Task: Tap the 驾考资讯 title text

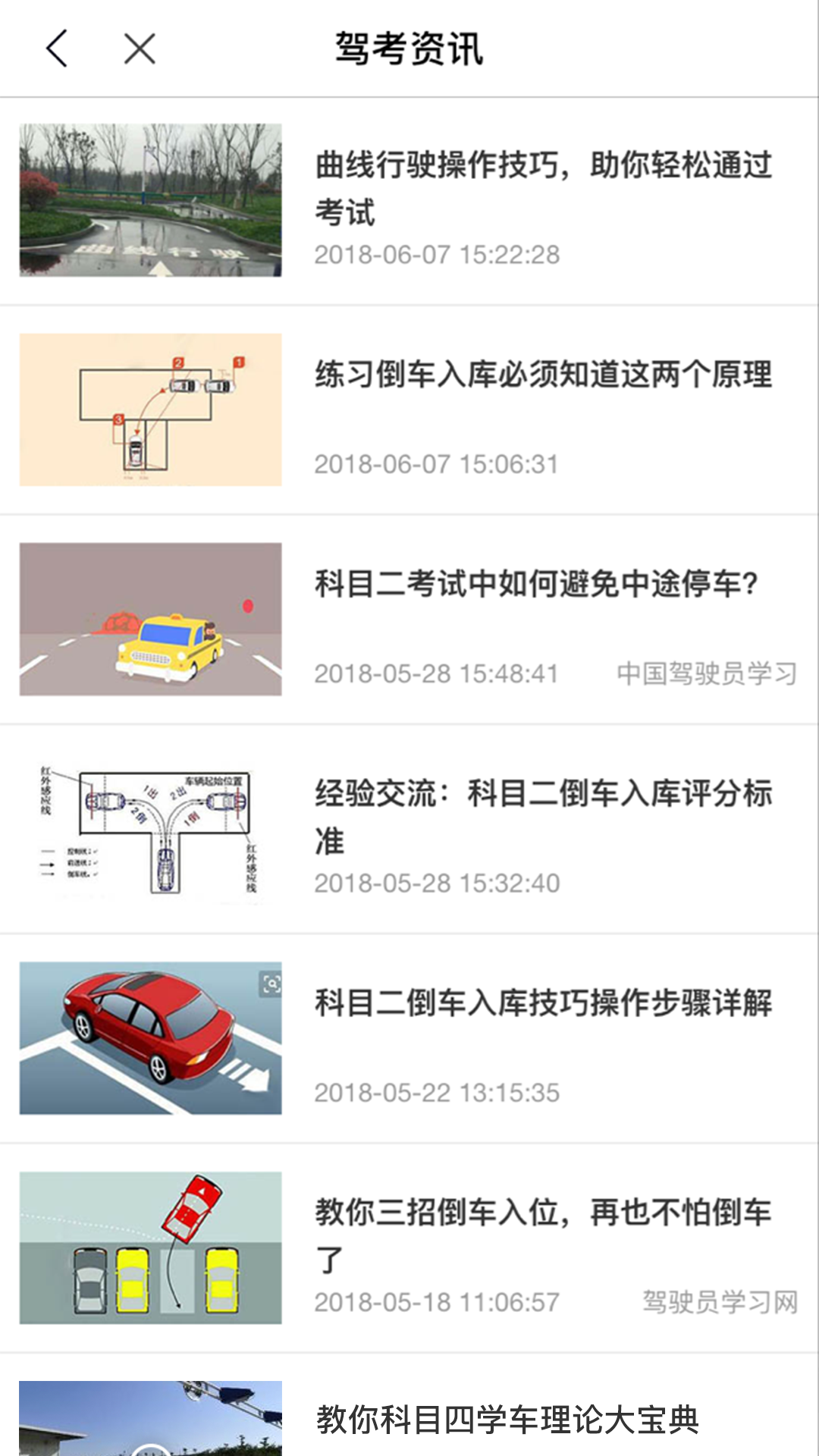Action: 409,49
